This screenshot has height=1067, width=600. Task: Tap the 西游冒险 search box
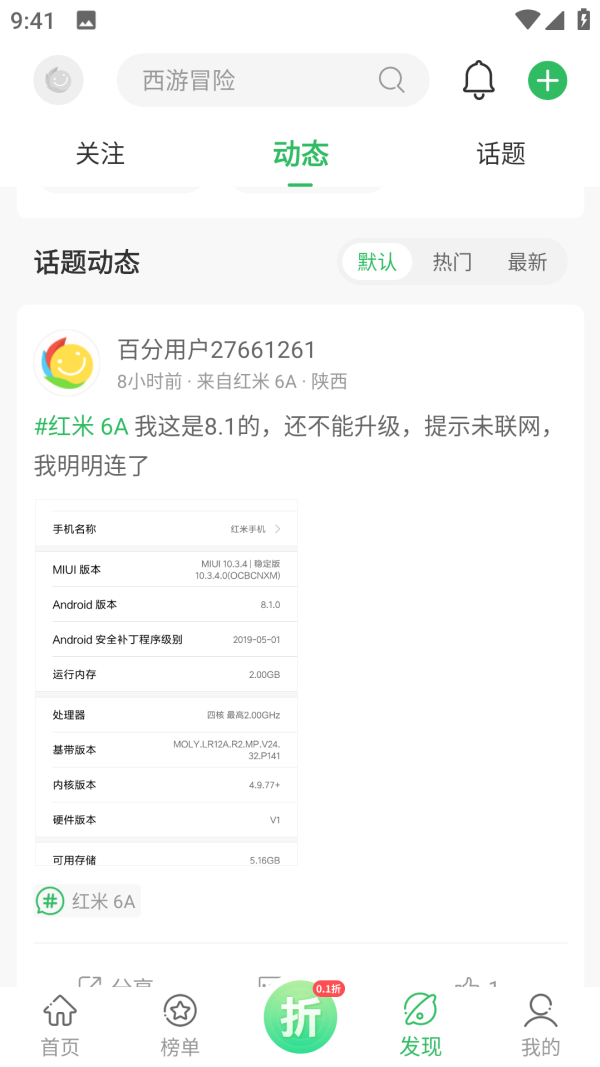(260, 80)
